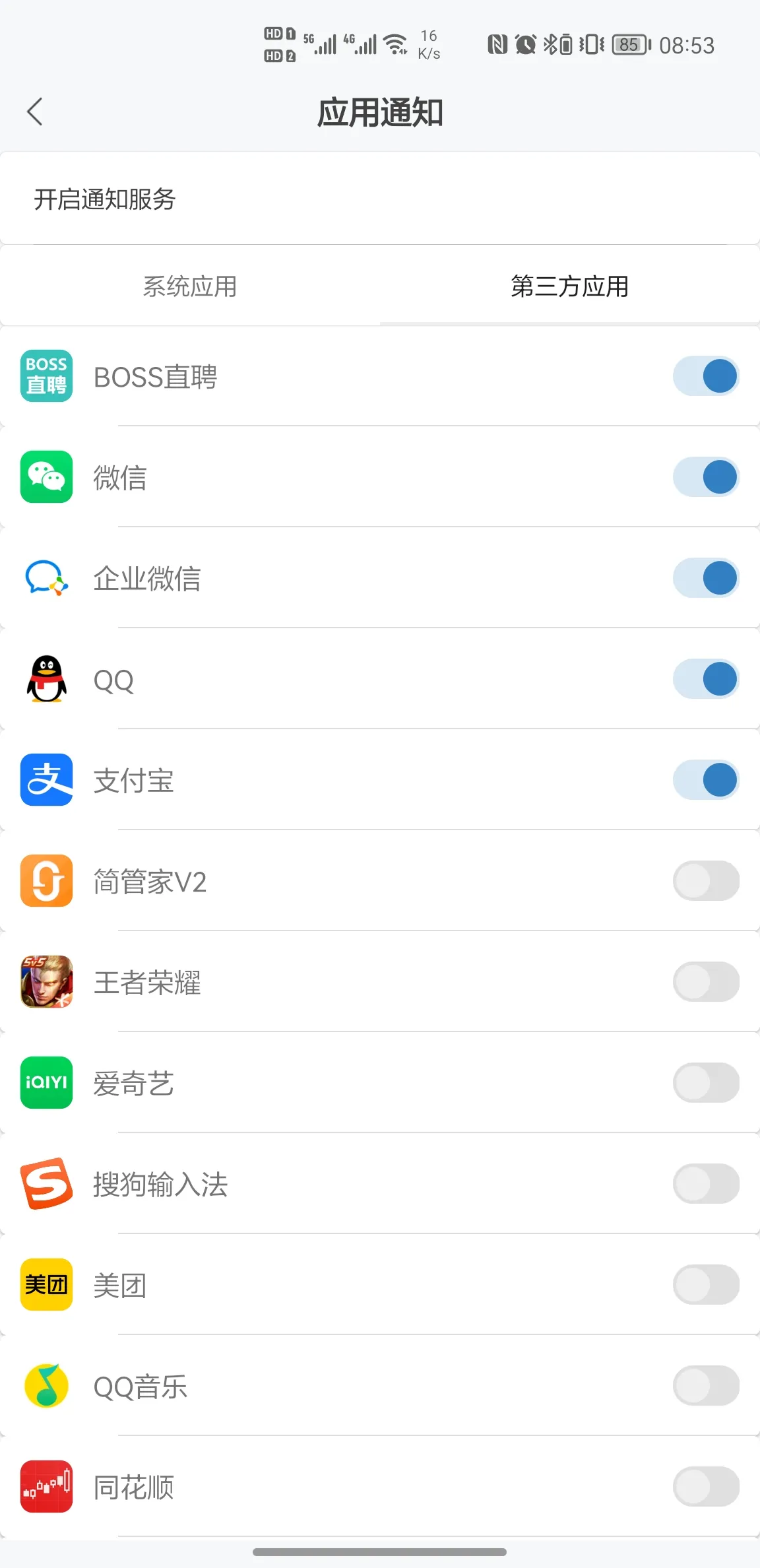Enable notifications for 爱奇艺

pos(705,1082)
